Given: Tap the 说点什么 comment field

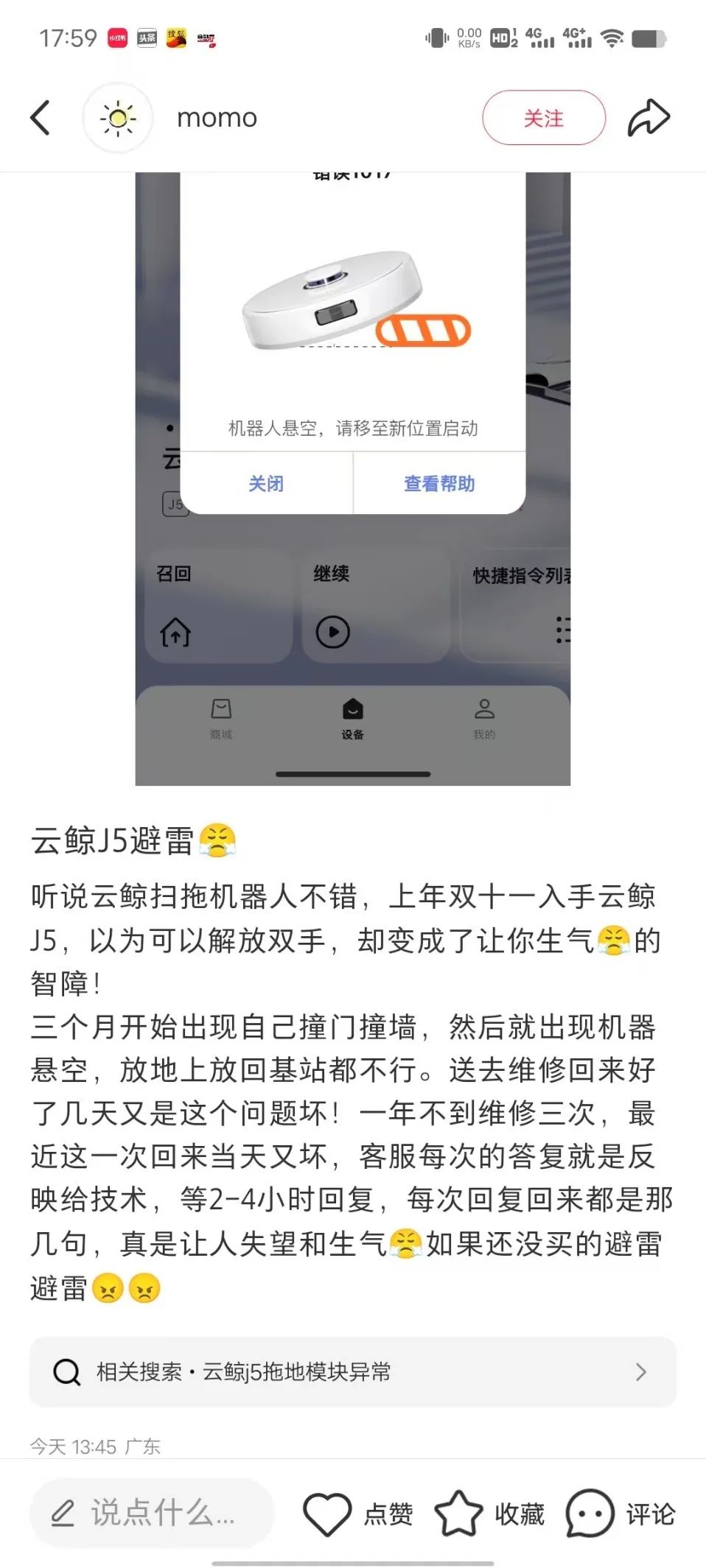Looking at the screenshot, I should [x=152, y=1513].
